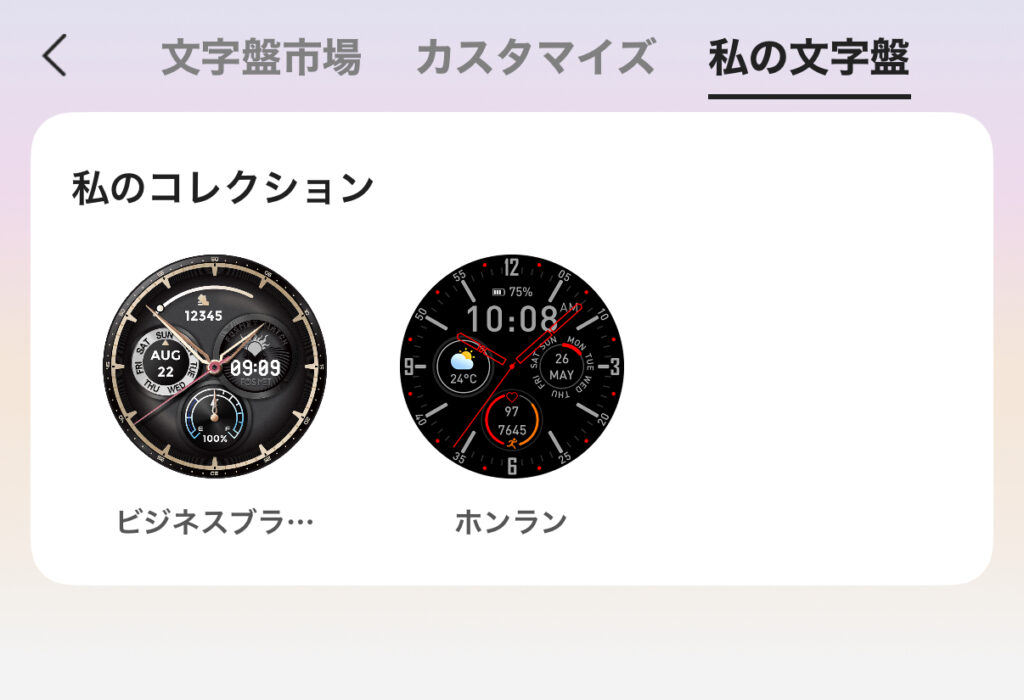
Task: Select the 私の文字盤 tab
Action: coord(809,58)
